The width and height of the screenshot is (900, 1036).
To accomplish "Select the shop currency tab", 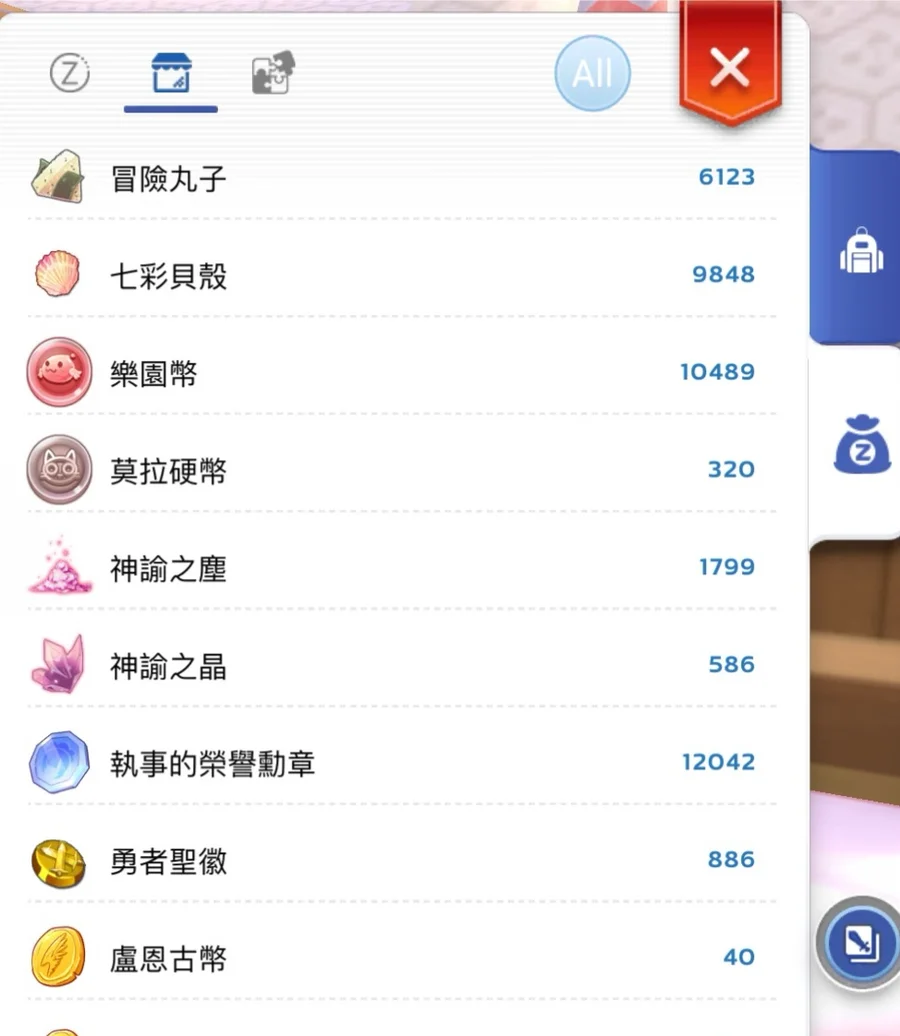I will point(171,74).
